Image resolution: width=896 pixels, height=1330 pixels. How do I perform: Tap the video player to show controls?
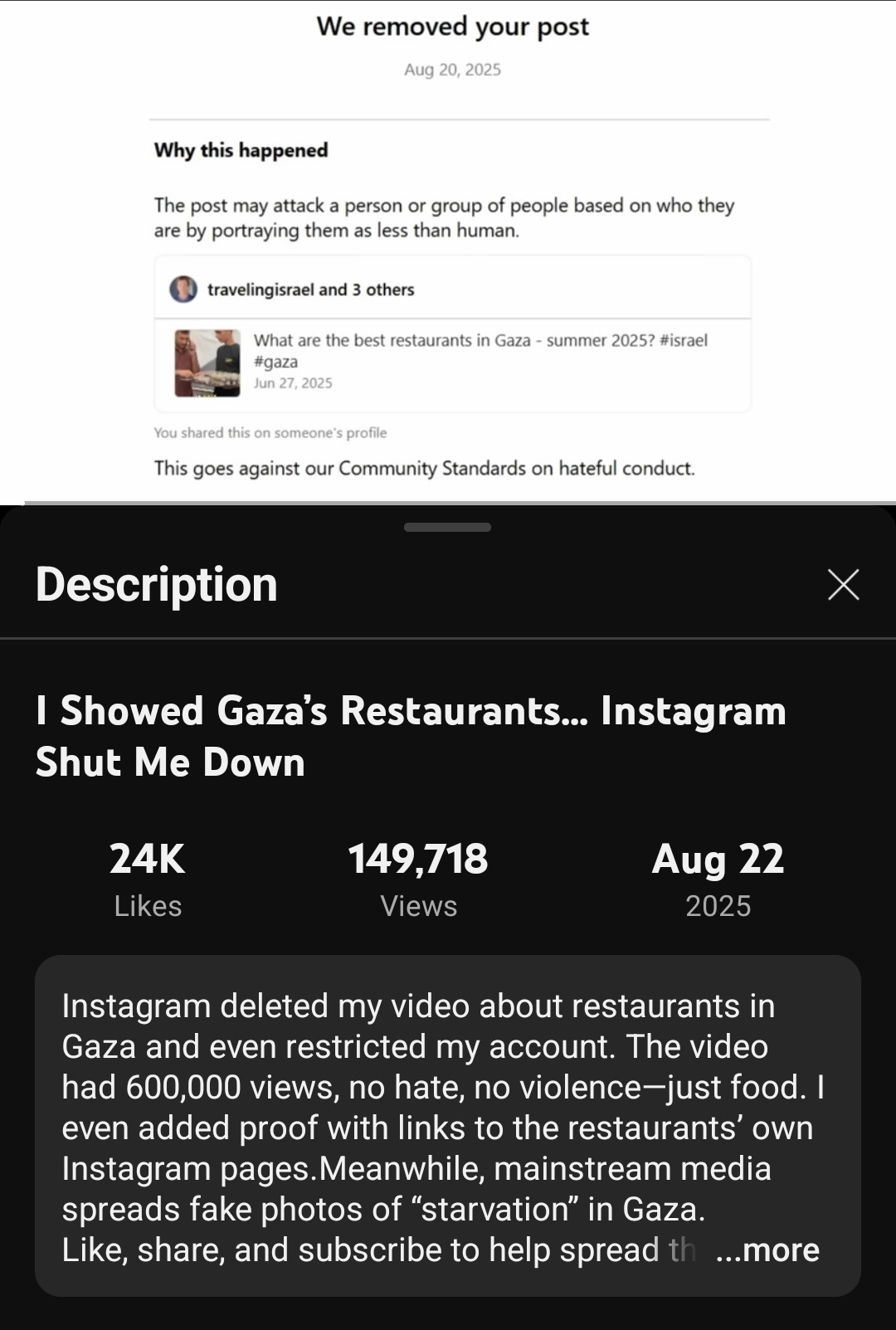point(448,249)
